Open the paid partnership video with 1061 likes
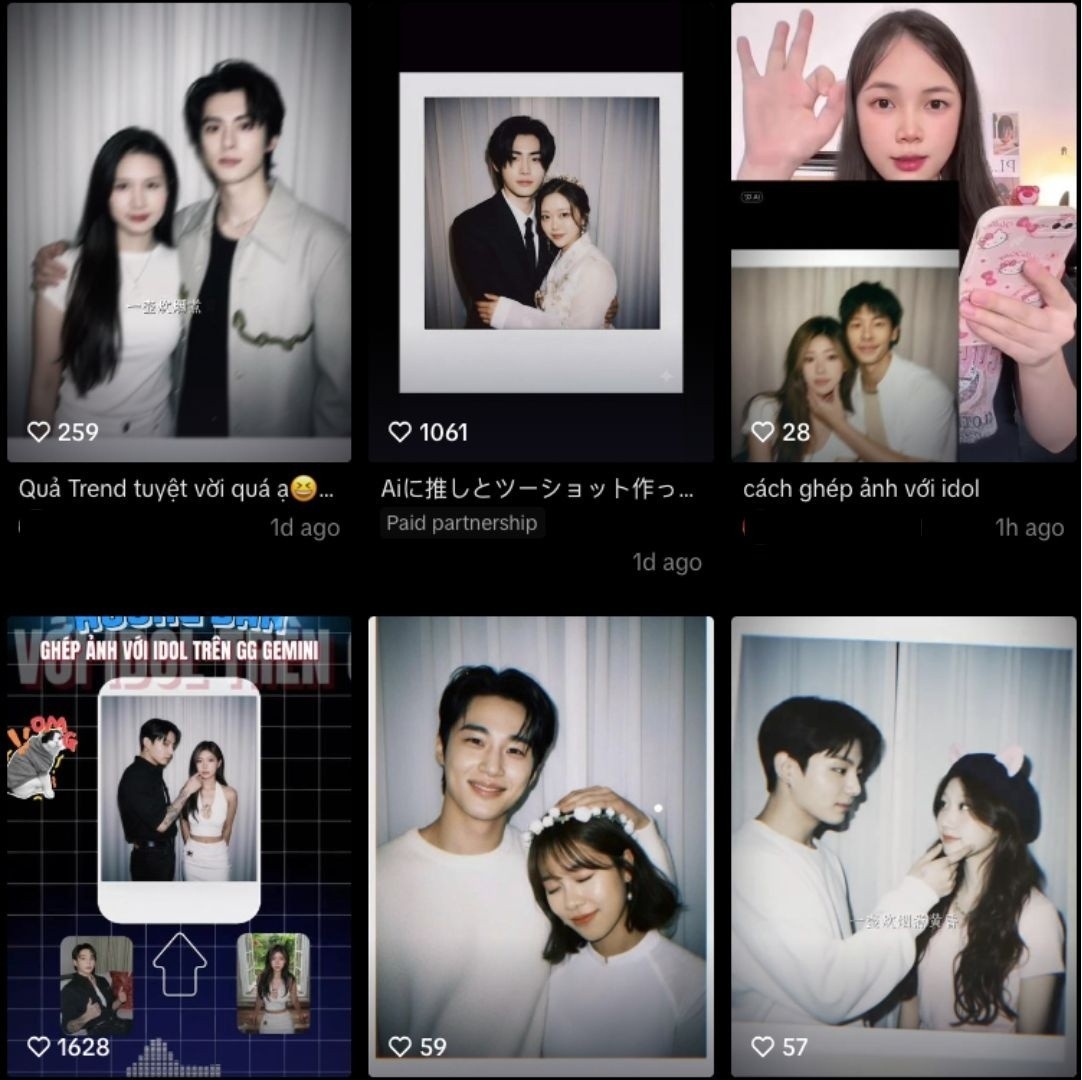Viewport: 1082px width, 1080px height. [x=541, y=230]
